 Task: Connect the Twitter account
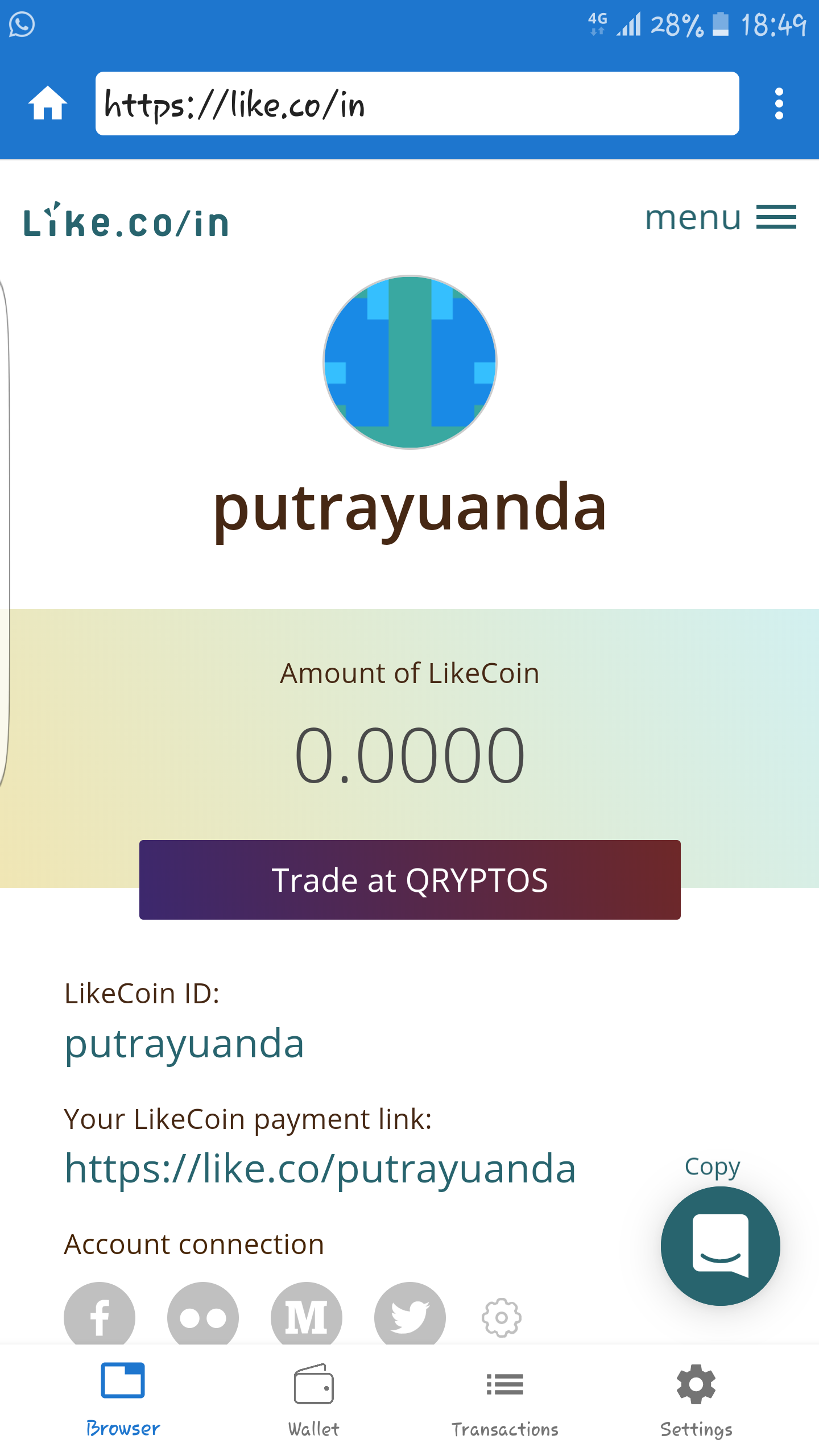[409, 1315]
